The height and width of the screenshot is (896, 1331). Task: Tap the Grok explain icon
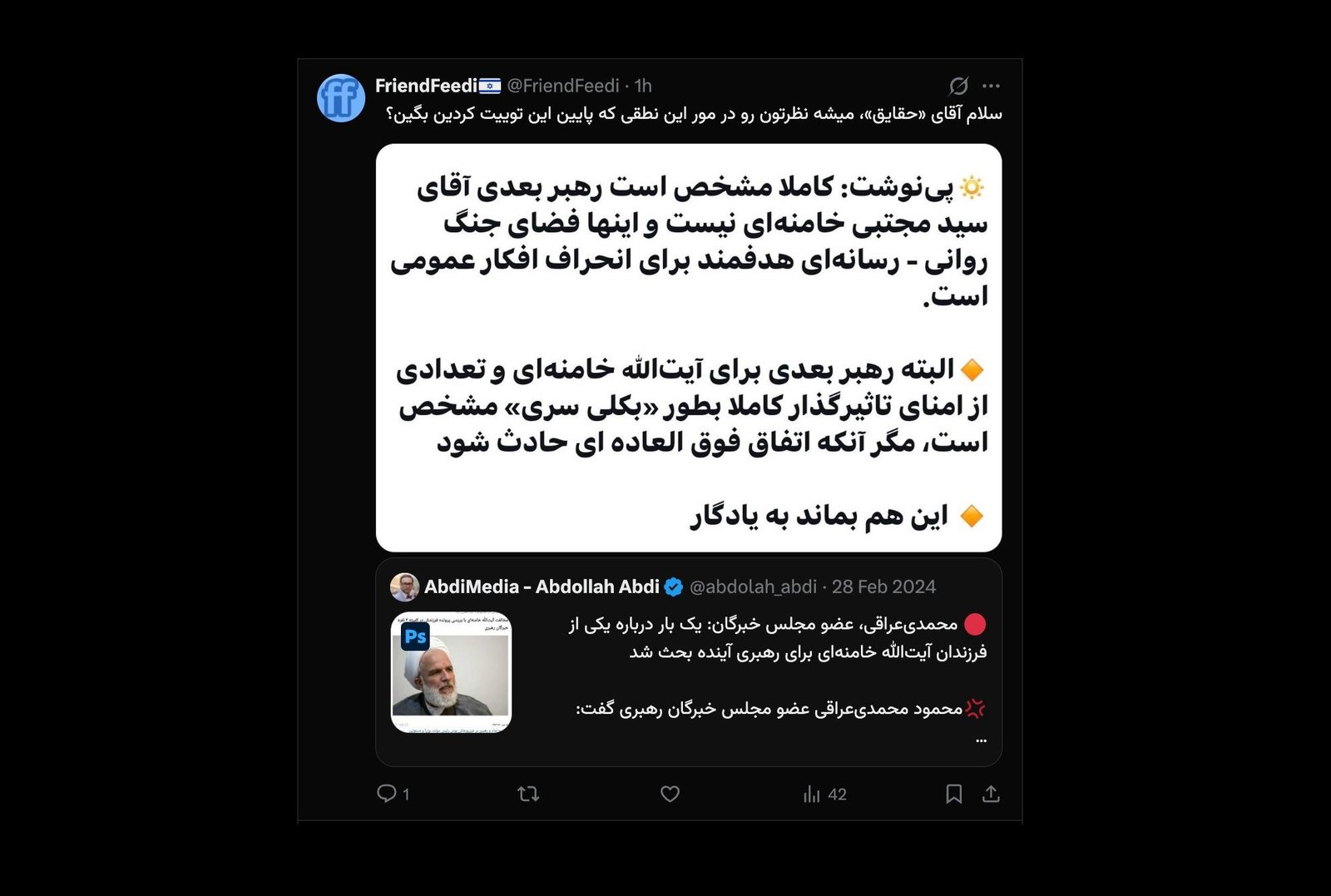958,86
